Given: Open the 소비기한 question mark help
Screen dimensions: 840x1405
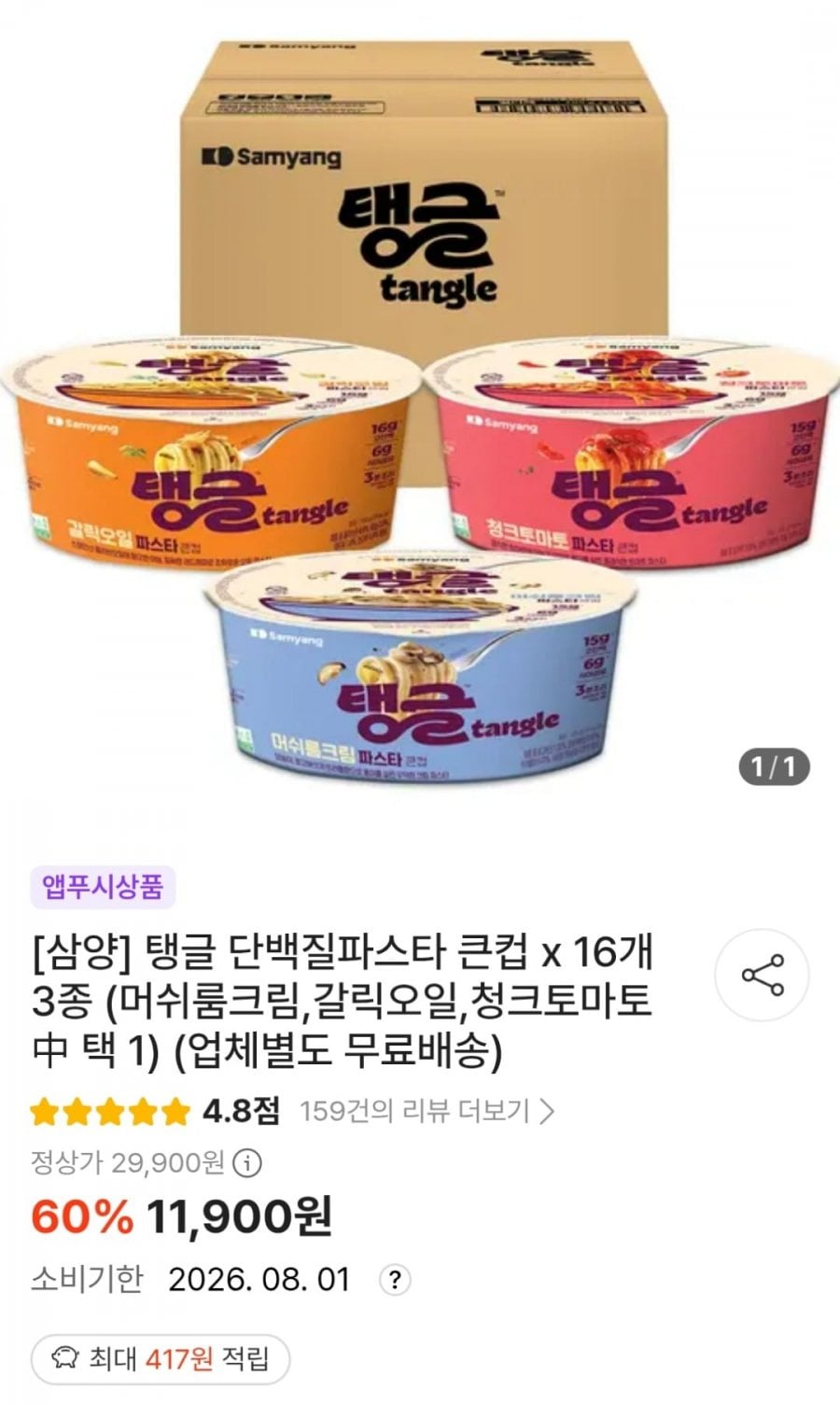Looking at the screenshot, I should tap(395, 1280).
